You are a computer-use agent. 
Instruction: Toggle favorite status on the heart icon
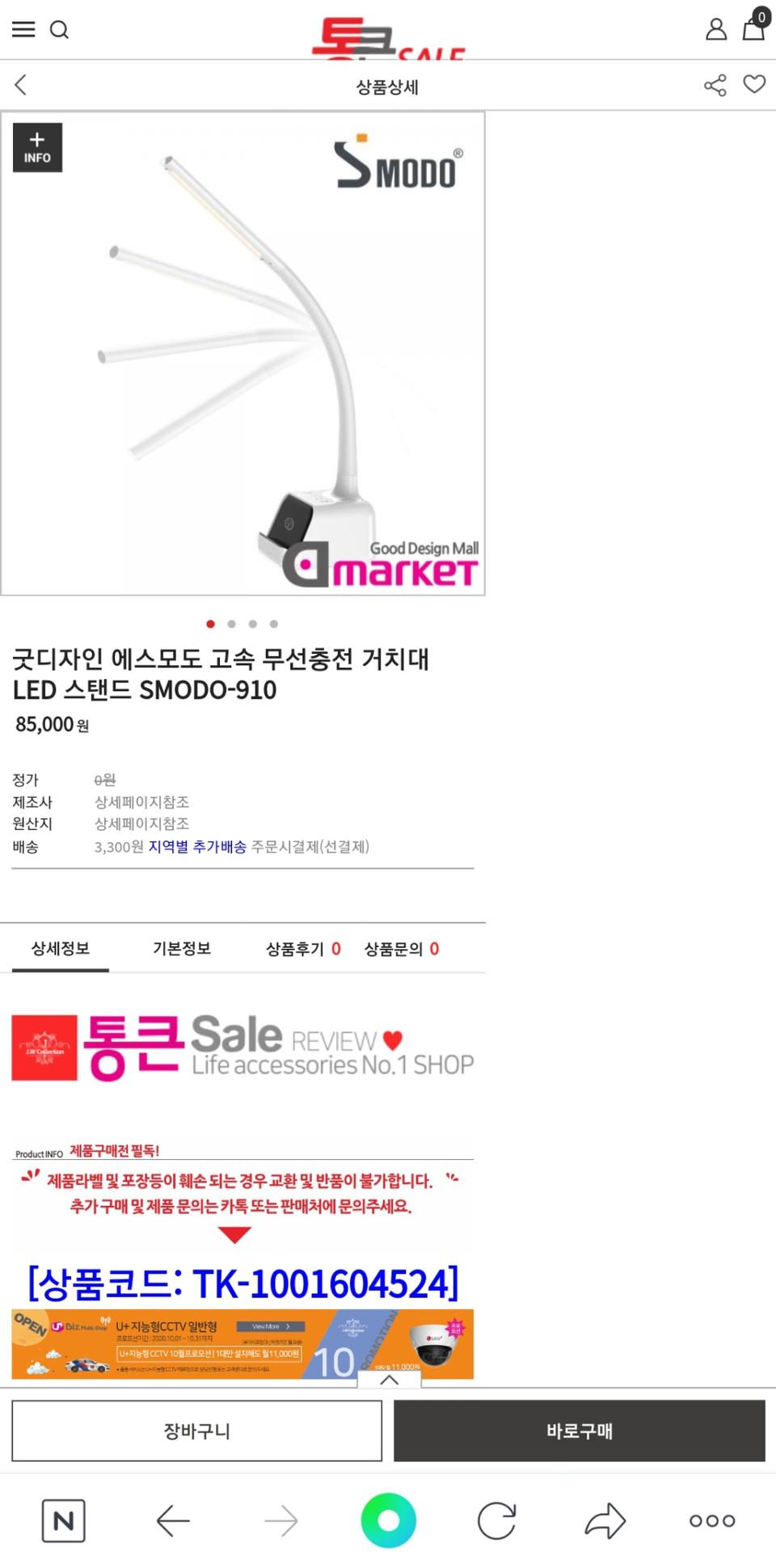(754, 84)
